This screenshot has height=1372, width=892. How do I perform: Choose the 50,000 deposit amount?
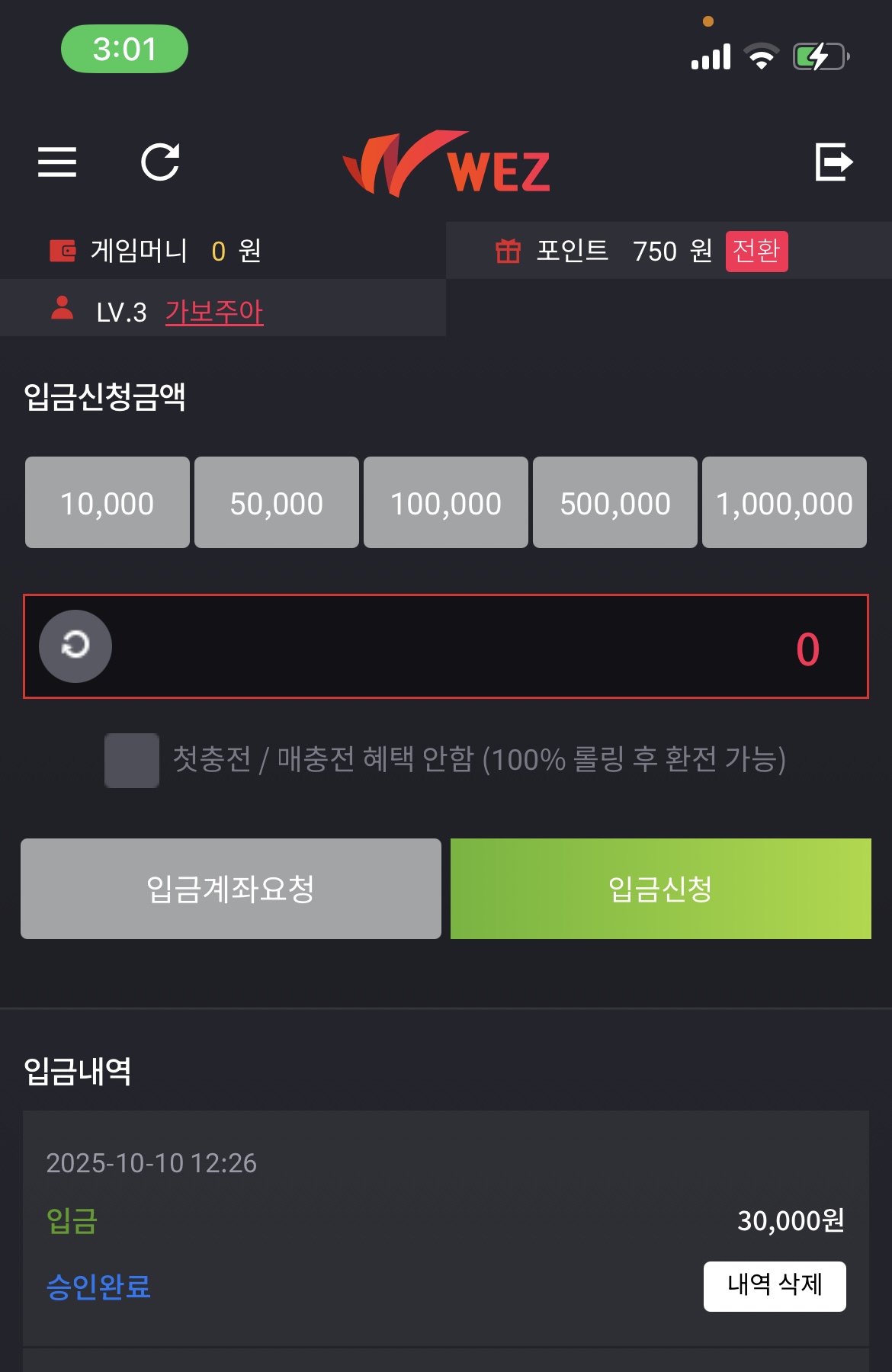[277, 503]
